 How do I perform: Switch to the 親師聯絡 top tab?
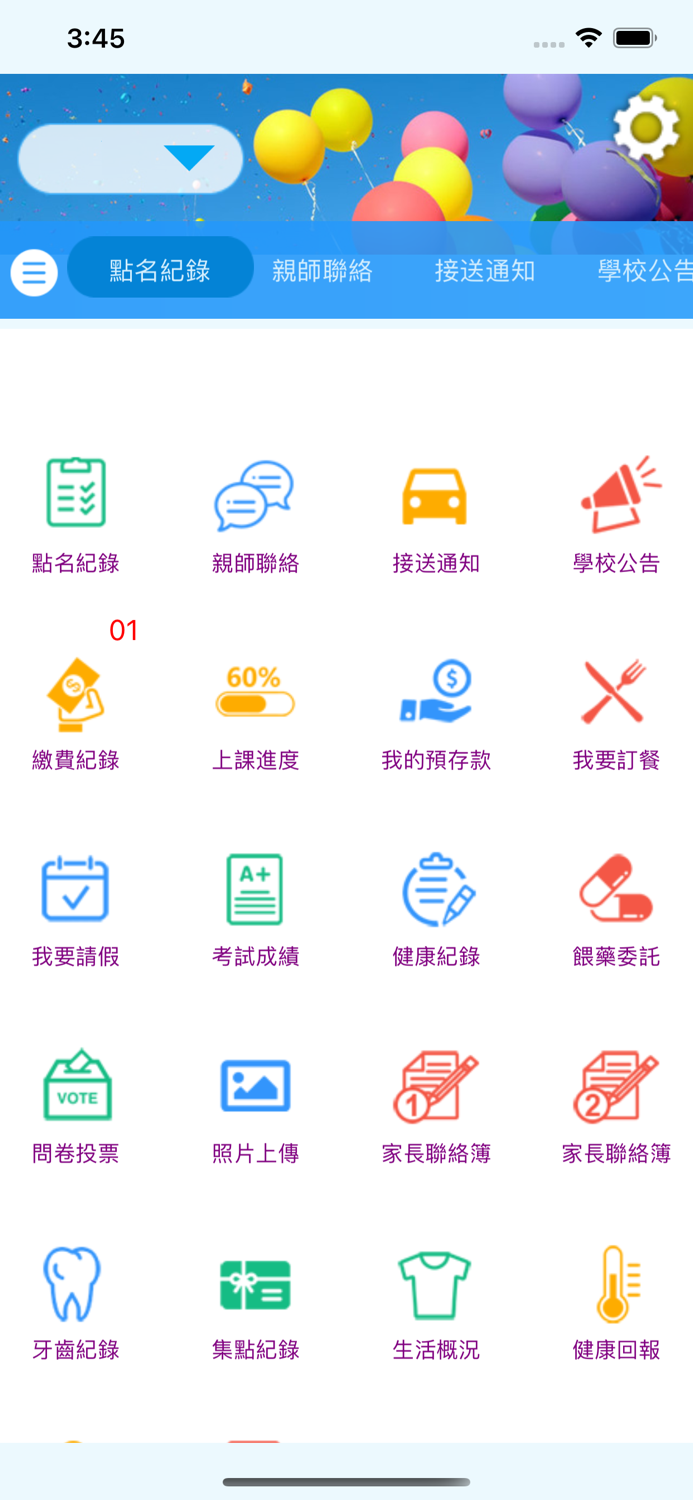click(322, 270)
